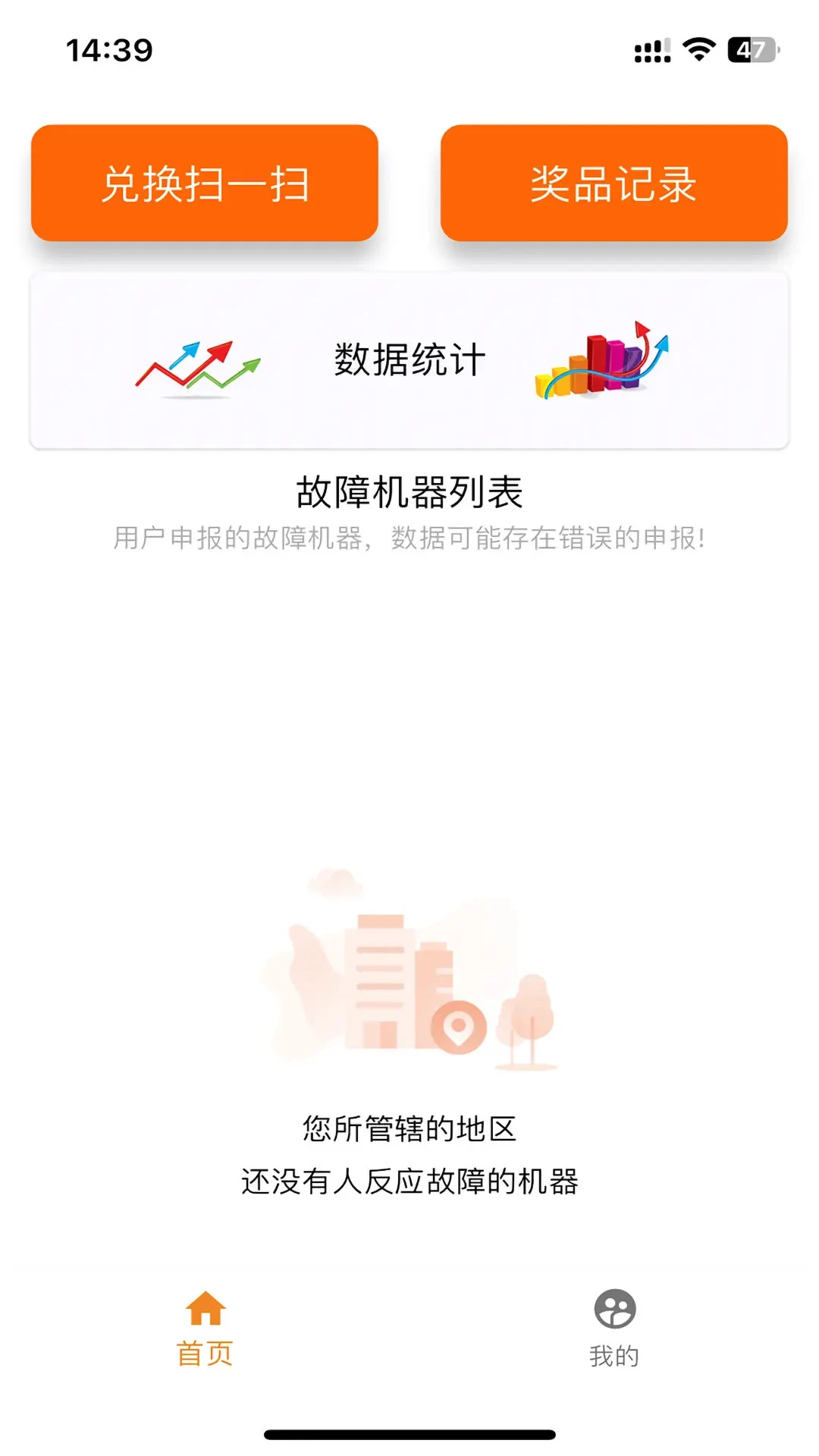This screenshot has width=819, height=1456.
Task: Open the 数据统计 statistics card
Action: coord(409,360)
